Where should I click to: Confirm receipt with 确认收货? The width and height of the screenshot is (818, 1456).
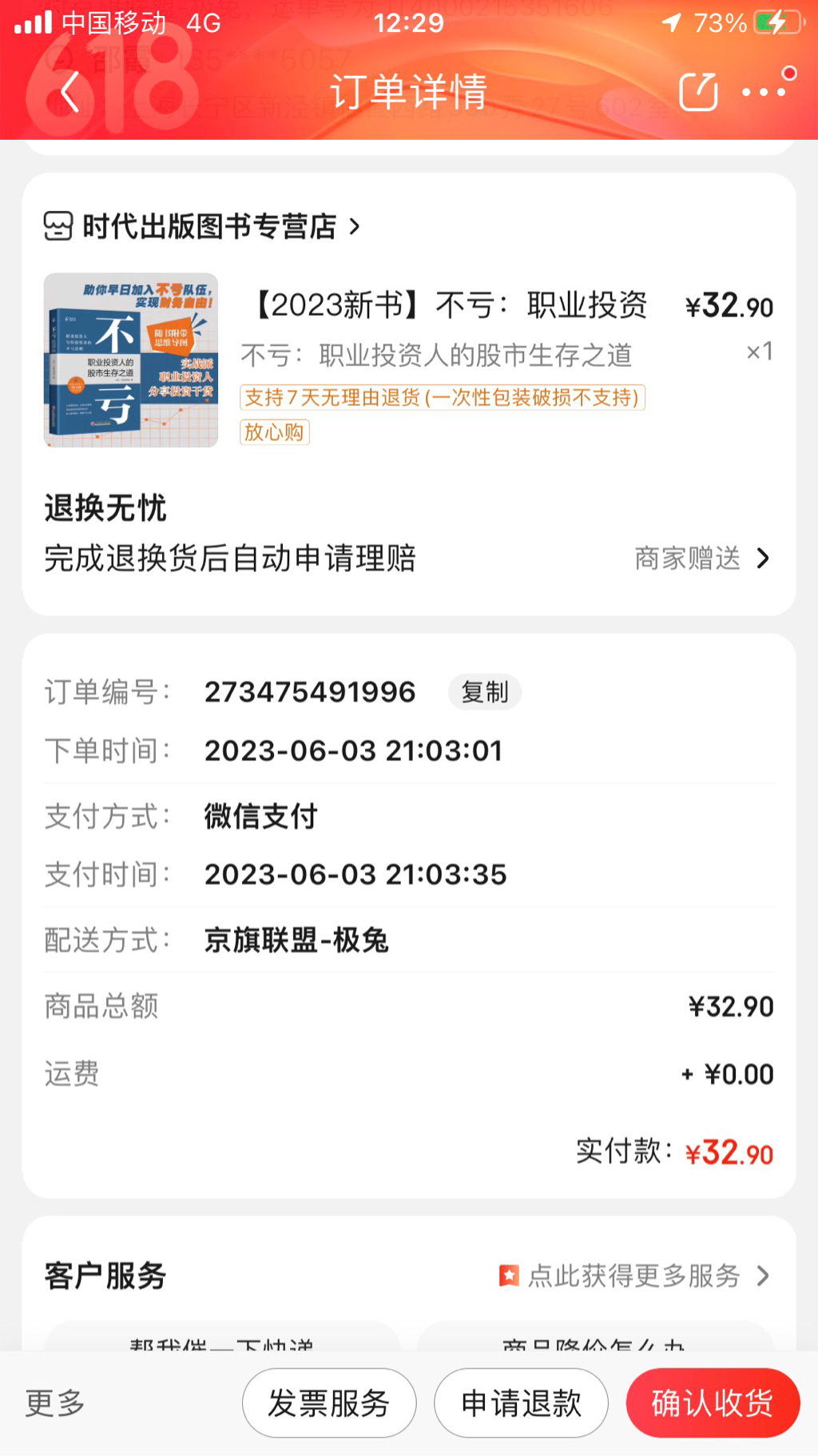click(x=713, y=1403)
